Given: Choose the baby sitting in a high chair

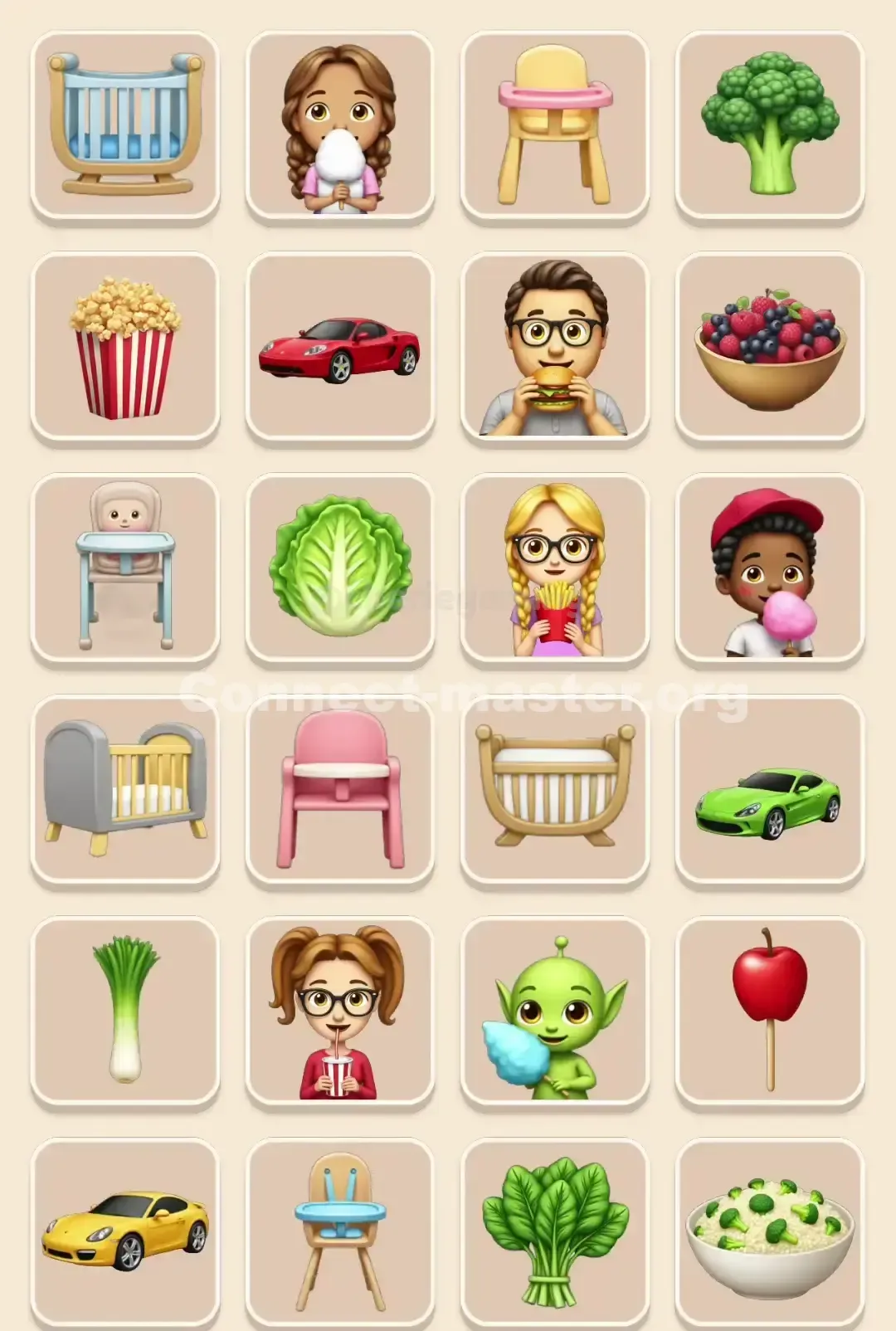Looking at the screenshot, I should point(125,568).
